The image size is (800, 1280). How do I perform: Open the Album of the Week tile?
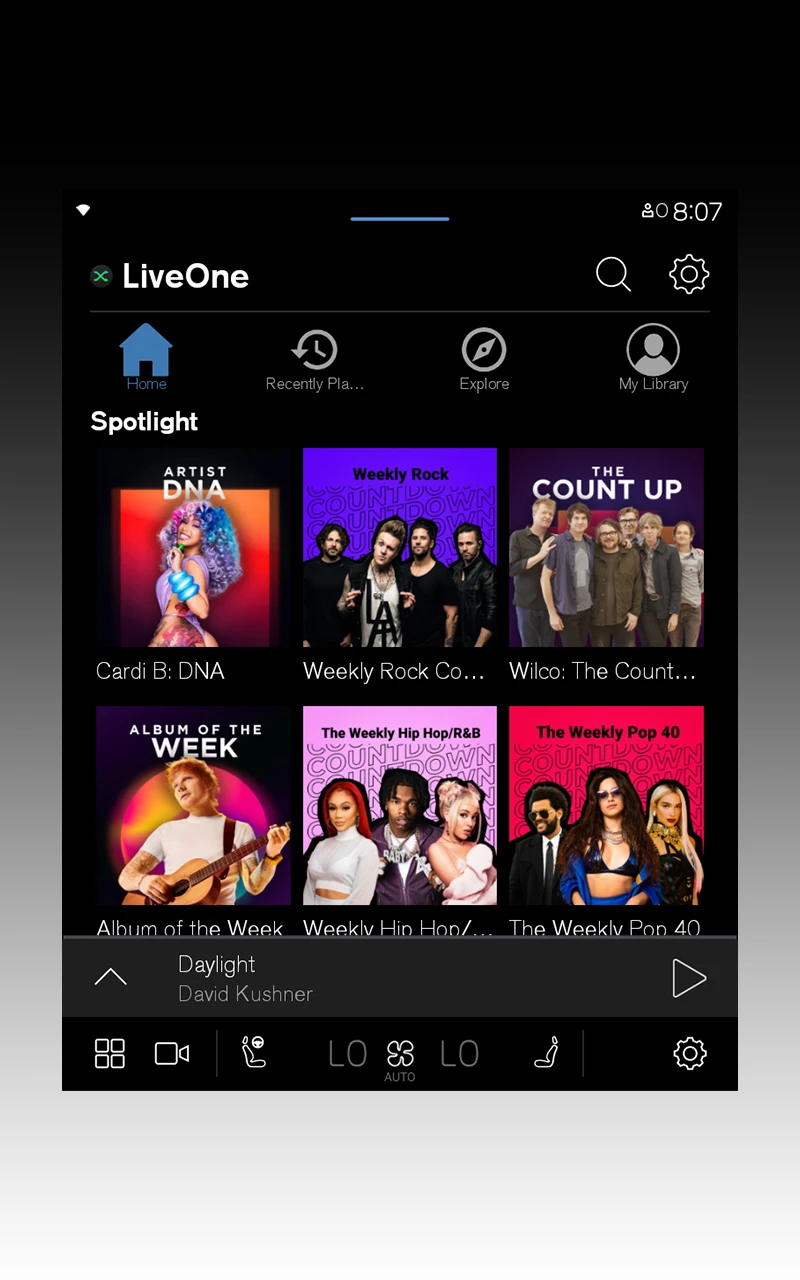(193, 806)
